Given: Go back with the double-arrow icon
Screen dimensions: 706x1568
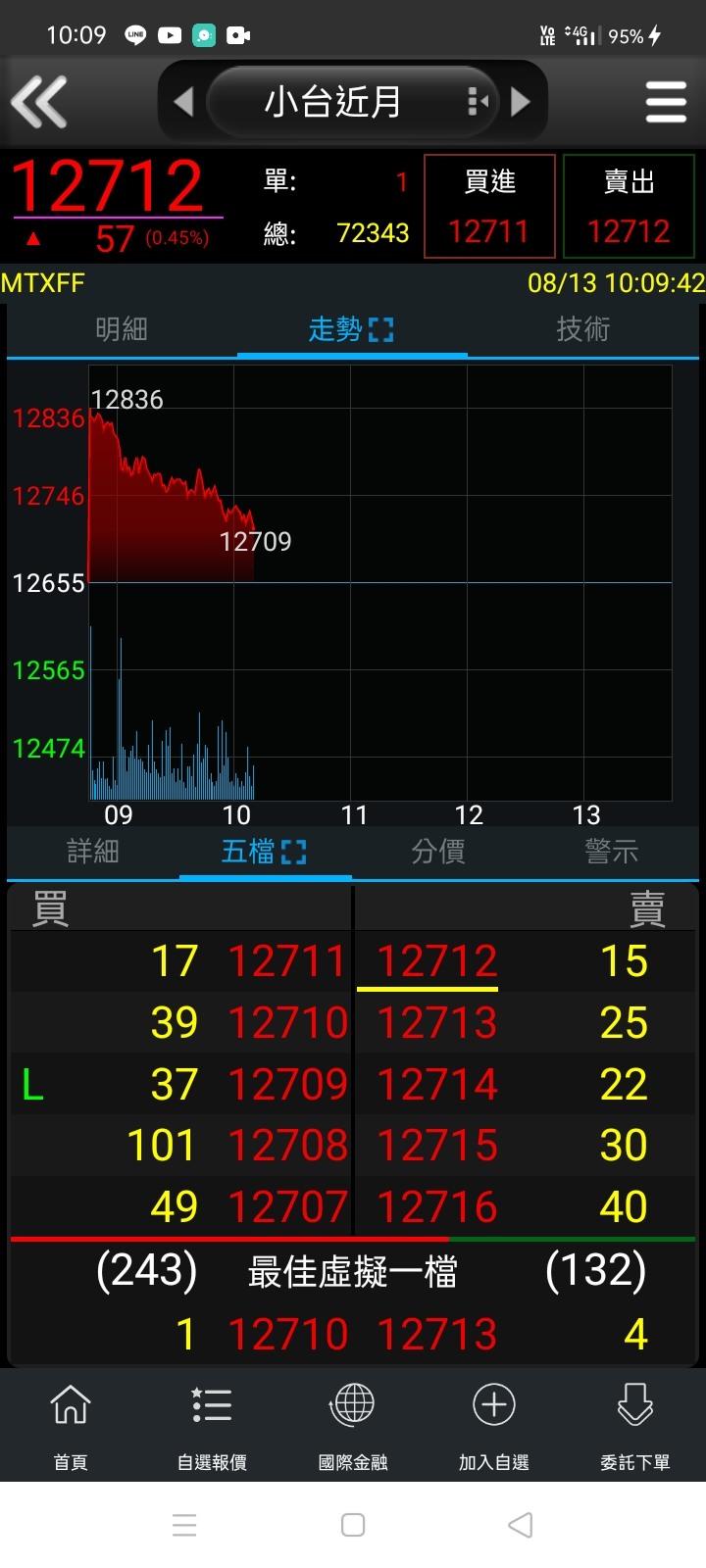Looking at the screenshot, I should pyautogui.click(x=39, y=101).
